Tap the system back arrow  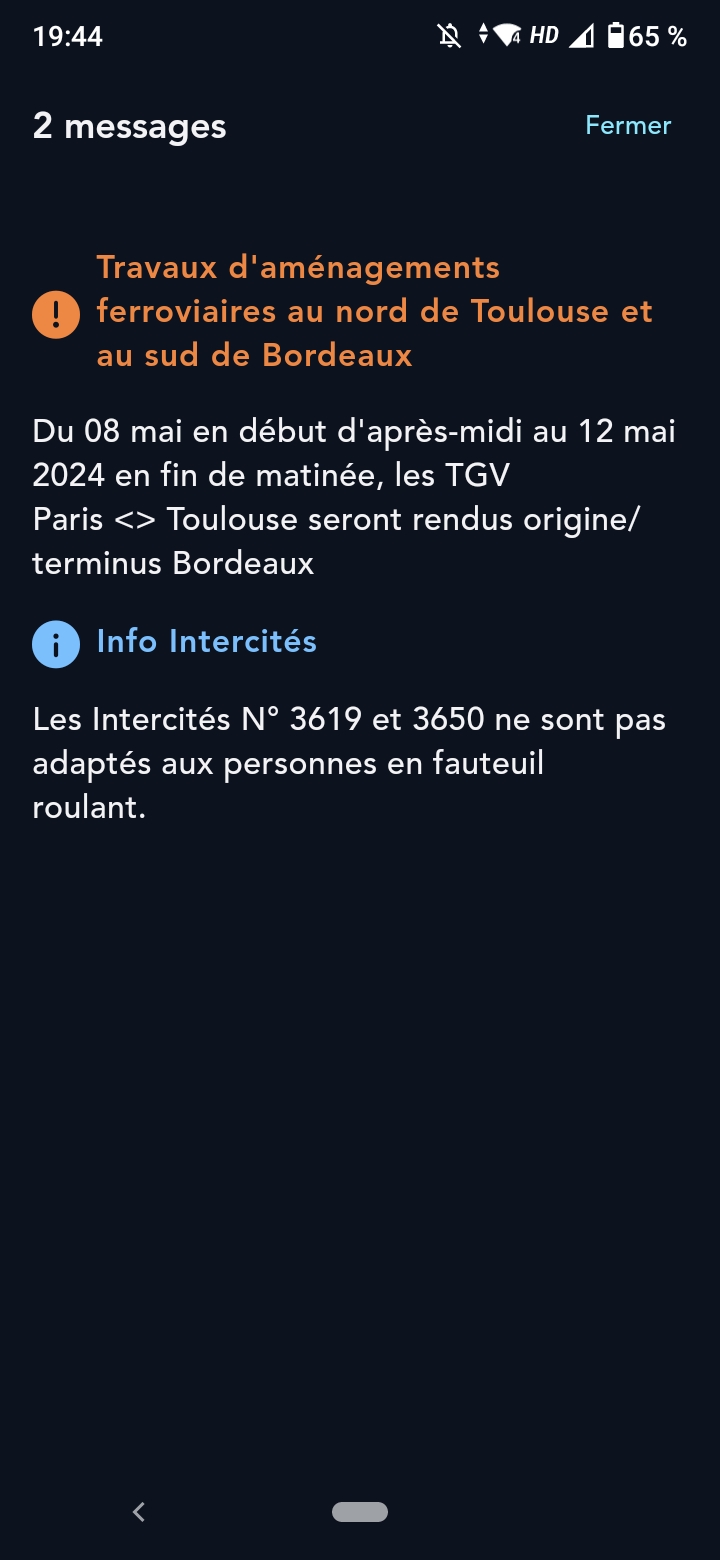[139, 1512]
